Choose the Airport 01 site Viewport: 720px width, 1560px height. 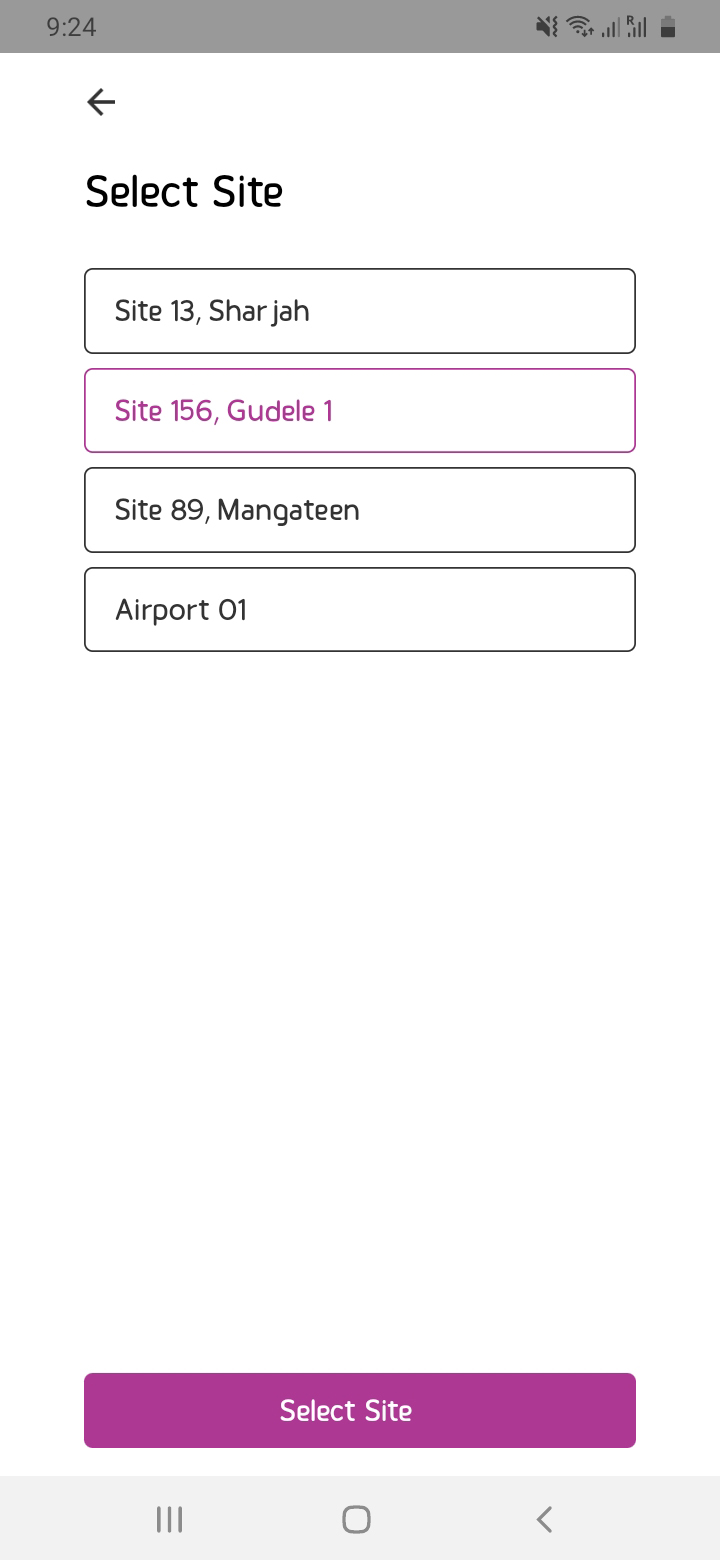click(360, 610)
